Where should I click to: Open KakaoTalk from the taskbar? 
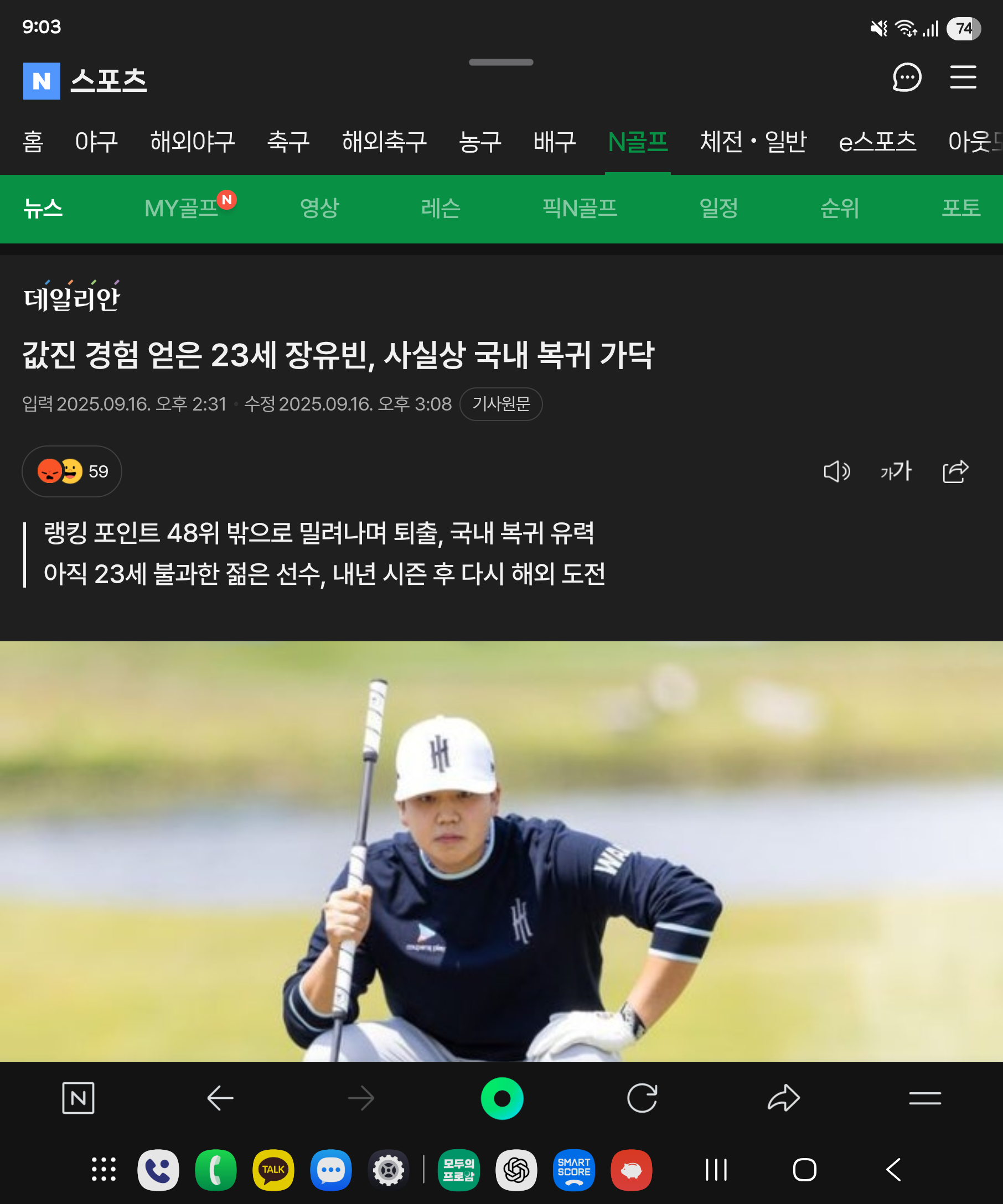273,1170
